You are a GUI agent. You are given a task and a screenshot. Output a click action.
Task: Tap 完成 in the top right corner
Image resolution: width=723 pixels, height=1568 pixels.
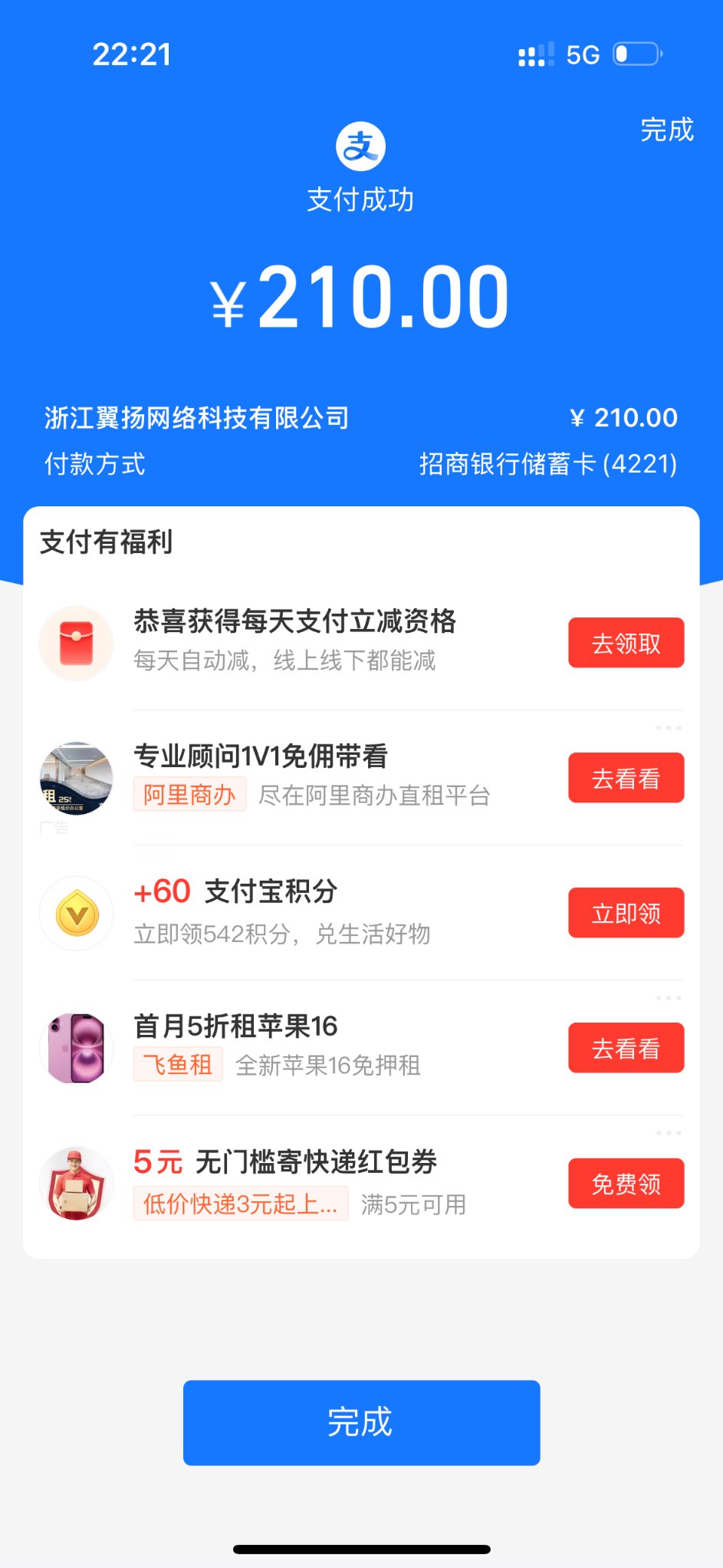click(x=666, y=130)
